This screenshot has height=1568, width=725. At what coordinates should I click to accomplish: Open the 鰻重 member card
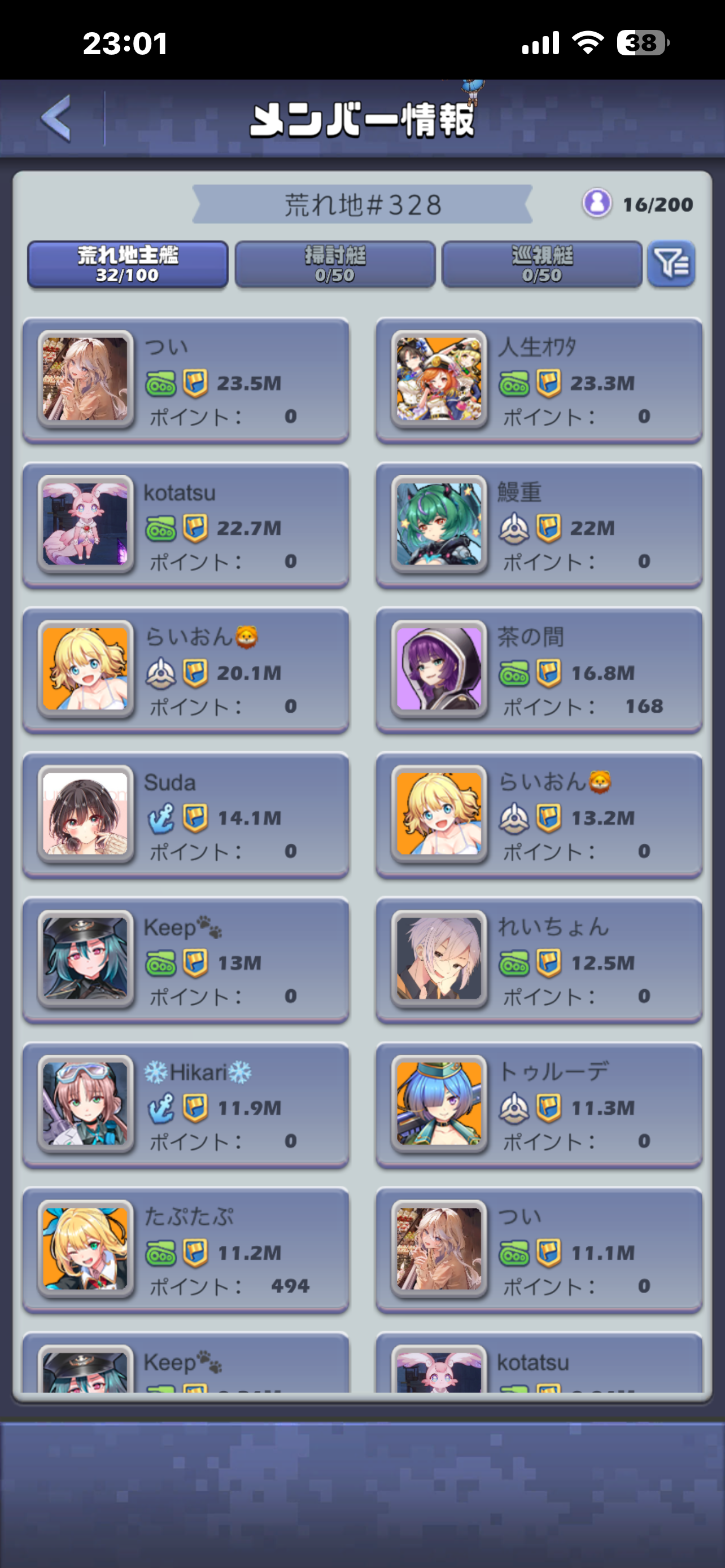[x=539, y=526]
